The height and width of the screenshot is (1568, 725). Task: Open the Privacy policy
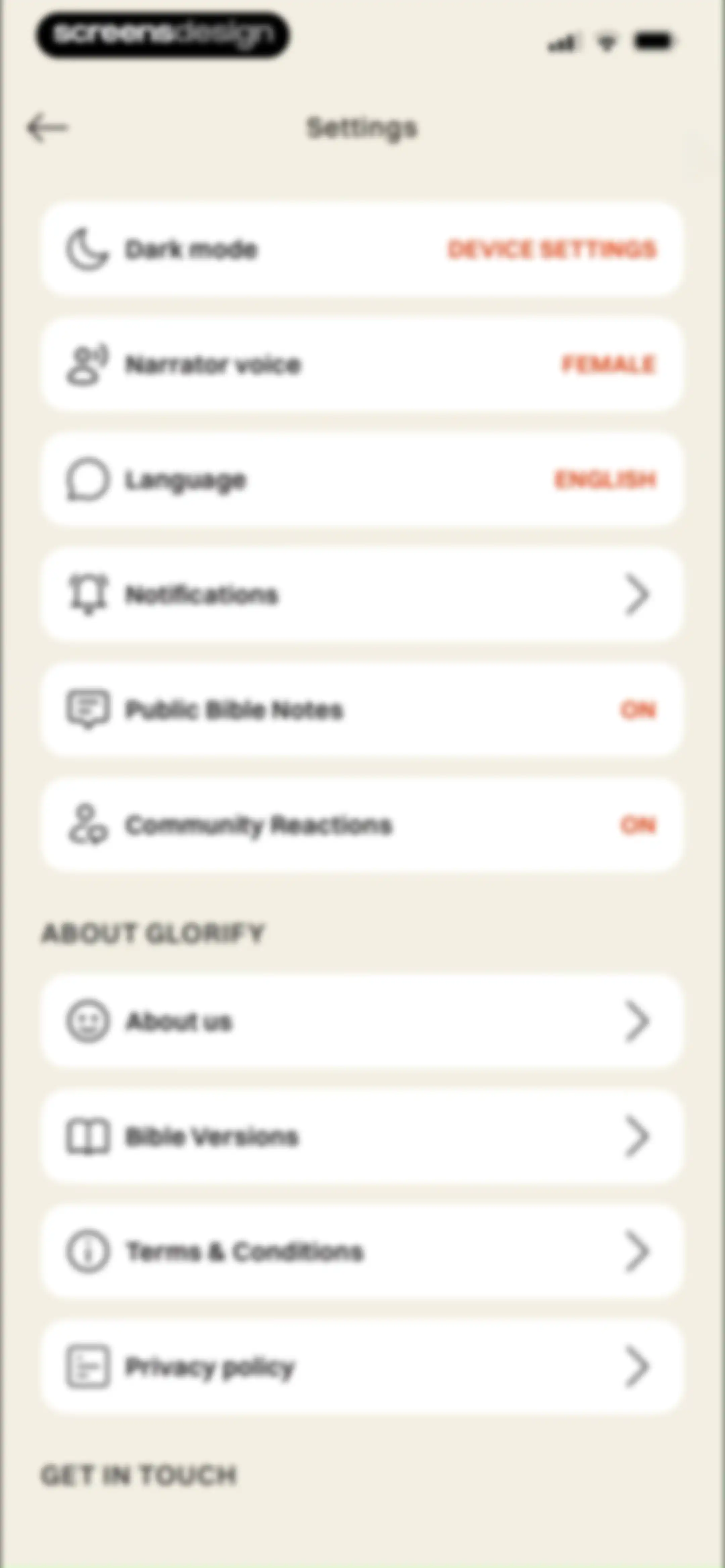(362, 1367)
